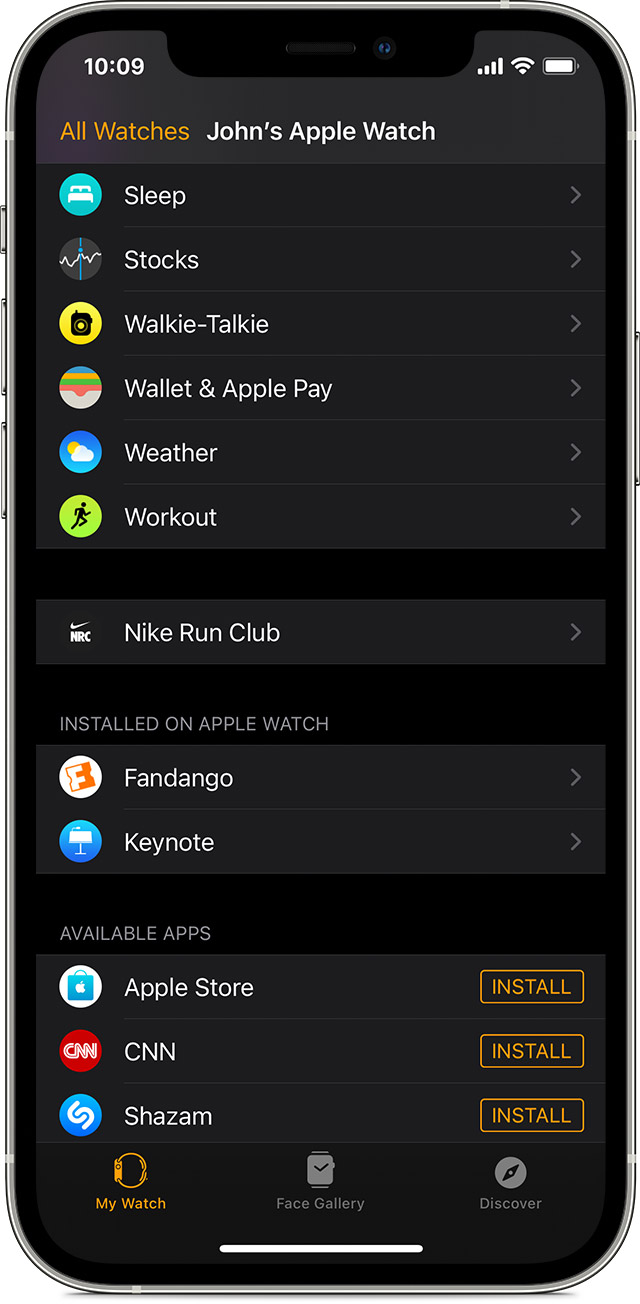The width and height of the screenshot is (640, 1304).
Task: Open Nike Run Club settings
Action: coord(320,632)
